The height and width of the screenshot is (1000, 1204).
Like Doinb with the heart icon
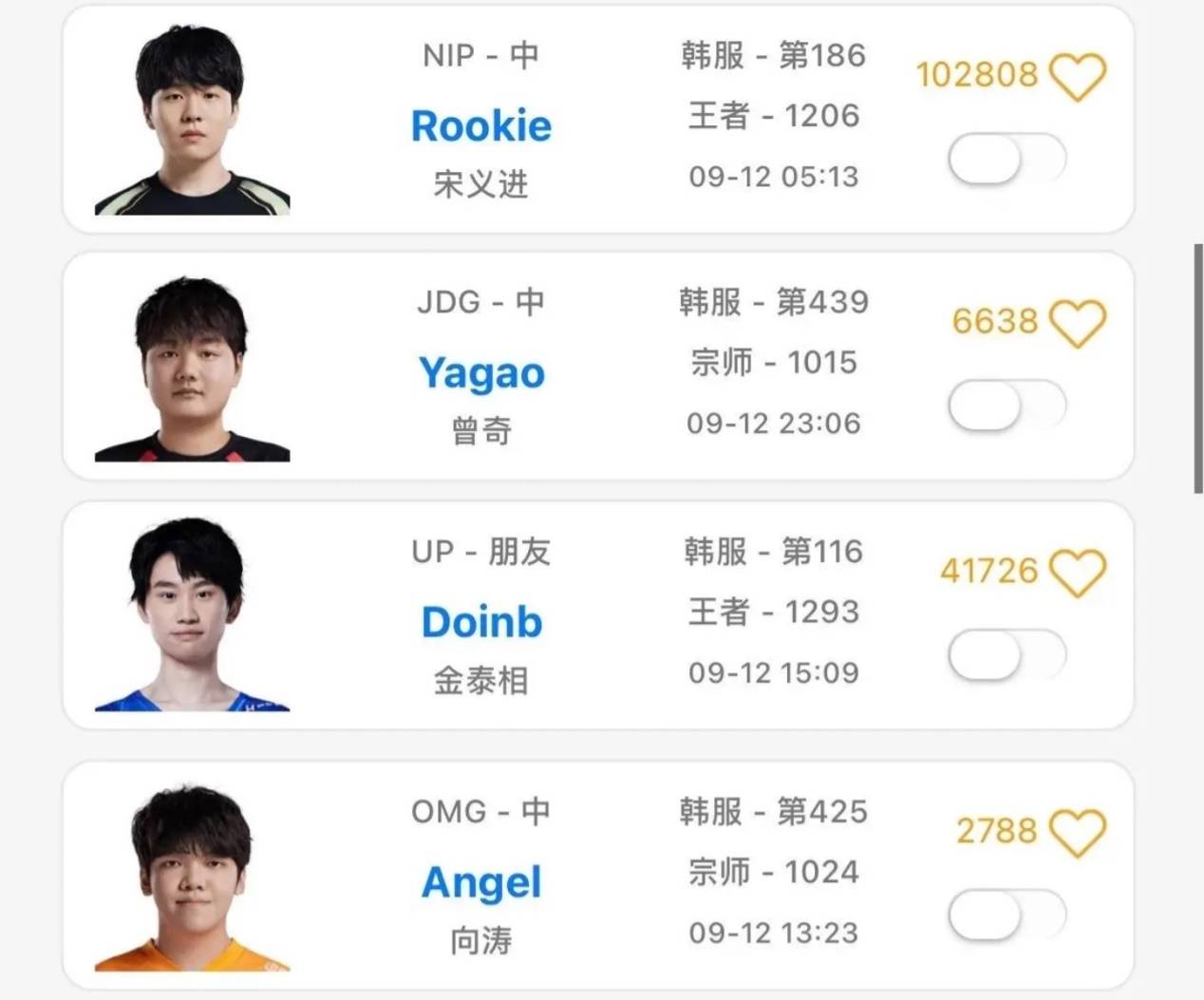pyautogui.click(x=1078, y=573)
